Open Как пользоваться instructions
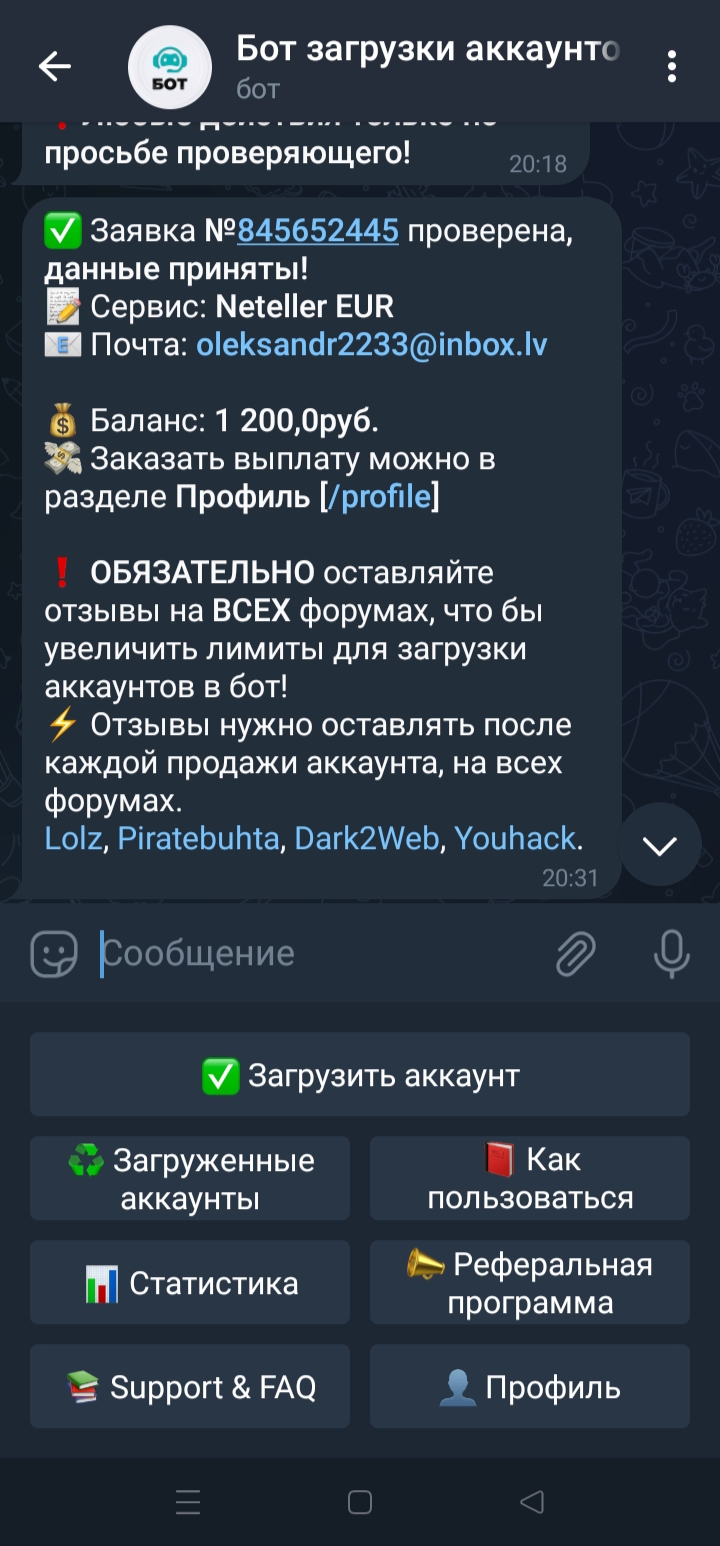This screenshot has width=720, height=1546. click(x=530, y=1178)
